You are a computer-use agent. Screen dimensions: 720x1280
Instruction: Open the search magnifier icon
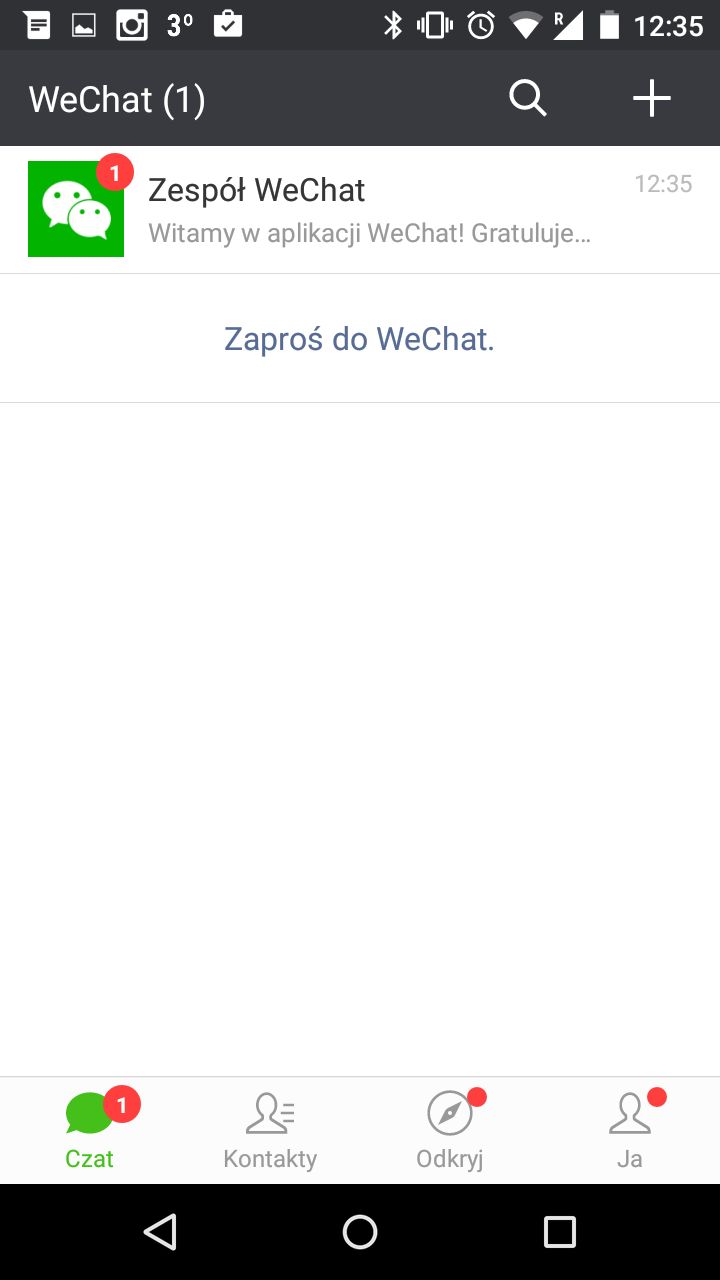pos(528,98)
